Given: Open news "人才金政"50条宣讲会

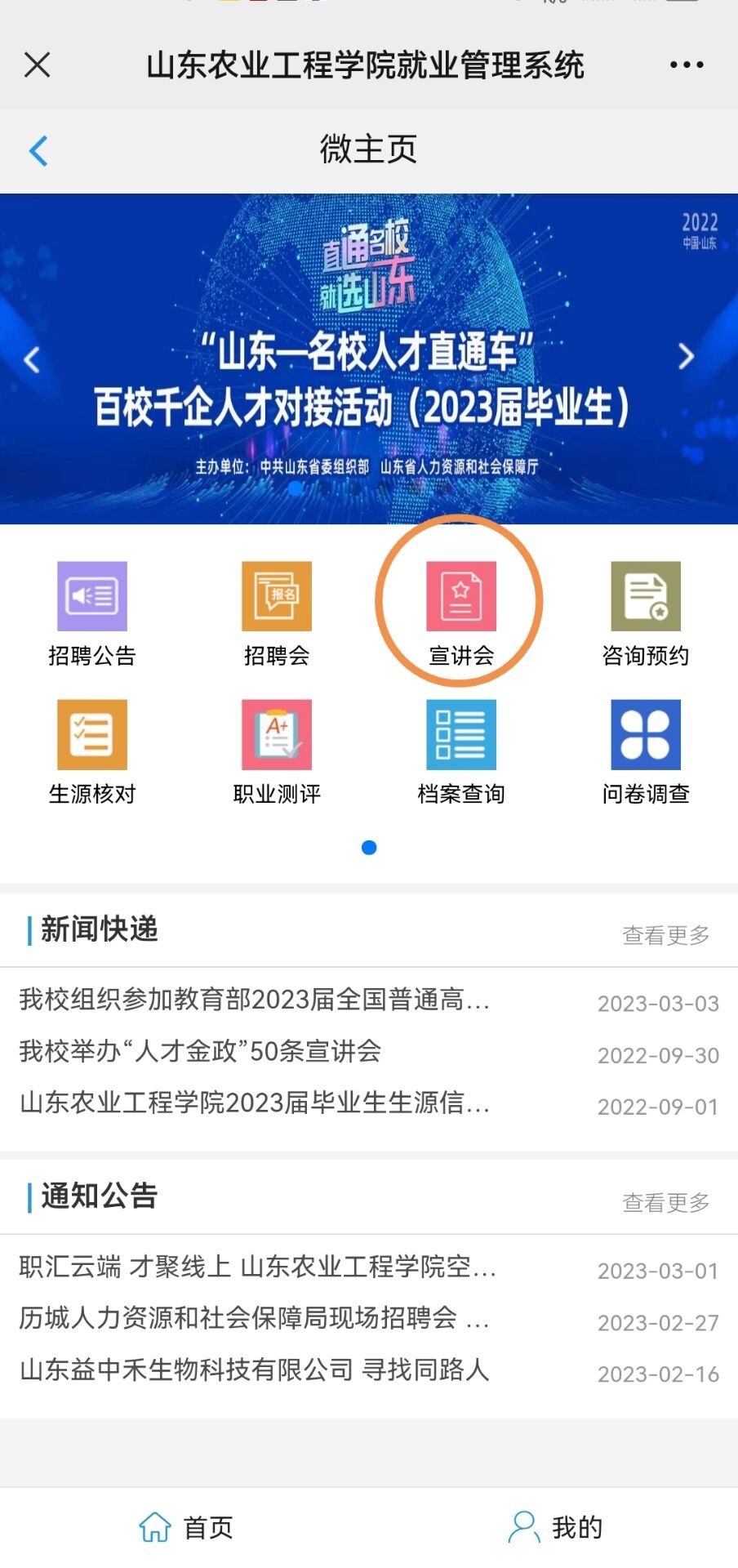Looking at the screenshot, I should click(201, 1051).
